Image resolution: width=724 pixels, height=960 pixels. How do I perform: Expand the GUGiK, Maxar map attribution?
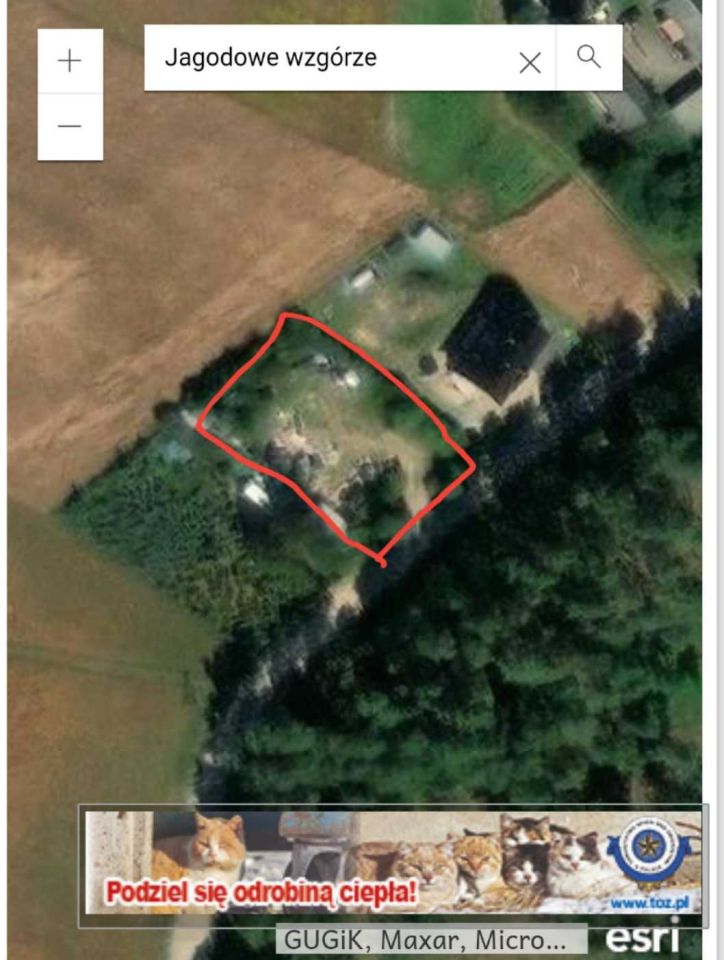(431, 940)
